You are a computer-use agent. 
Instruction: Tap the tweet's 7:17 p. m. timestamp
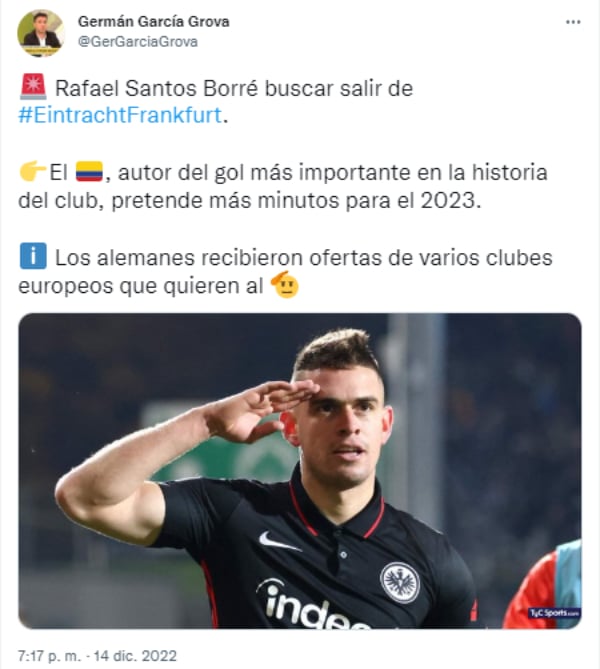tap(49, 655)
